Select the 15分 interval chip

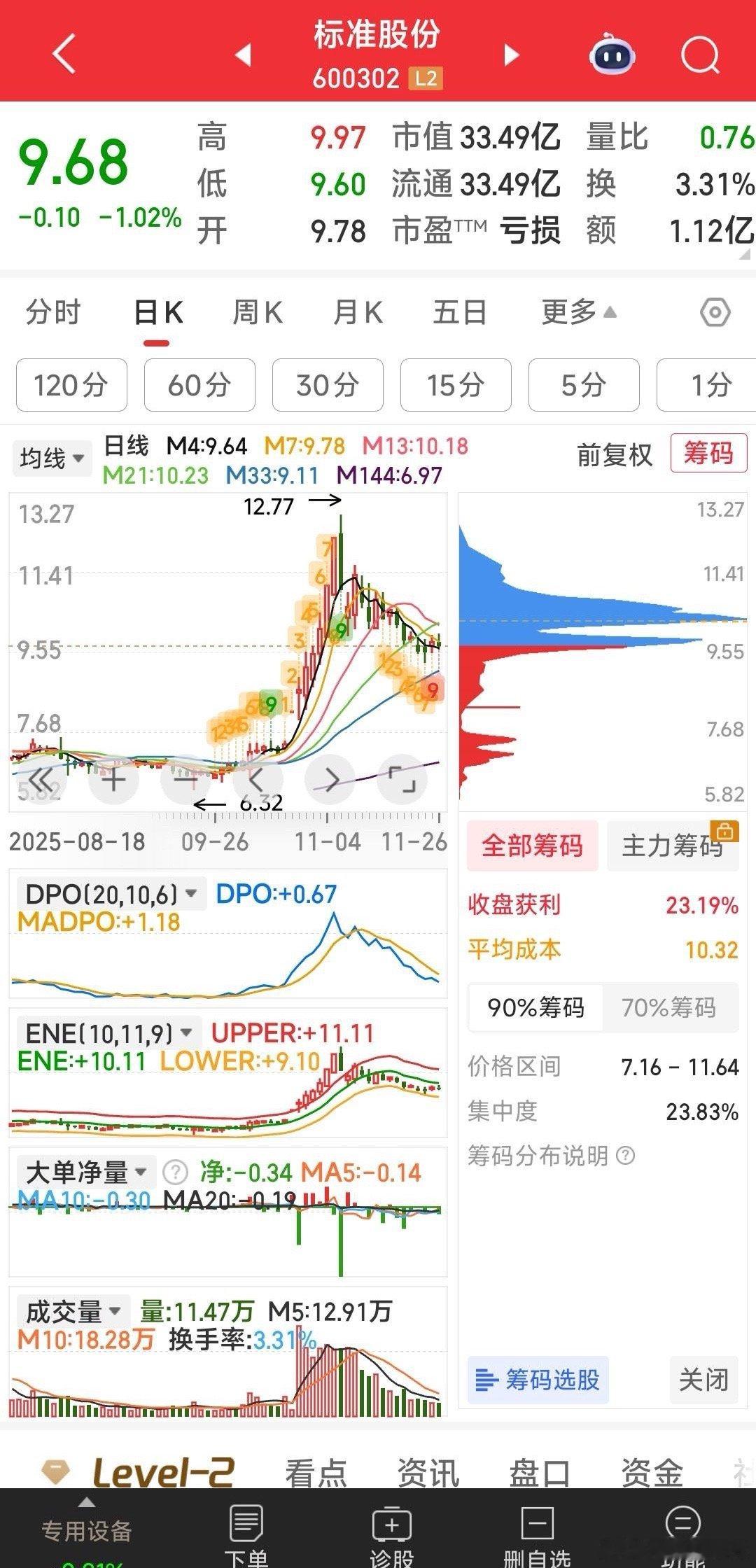456,384
